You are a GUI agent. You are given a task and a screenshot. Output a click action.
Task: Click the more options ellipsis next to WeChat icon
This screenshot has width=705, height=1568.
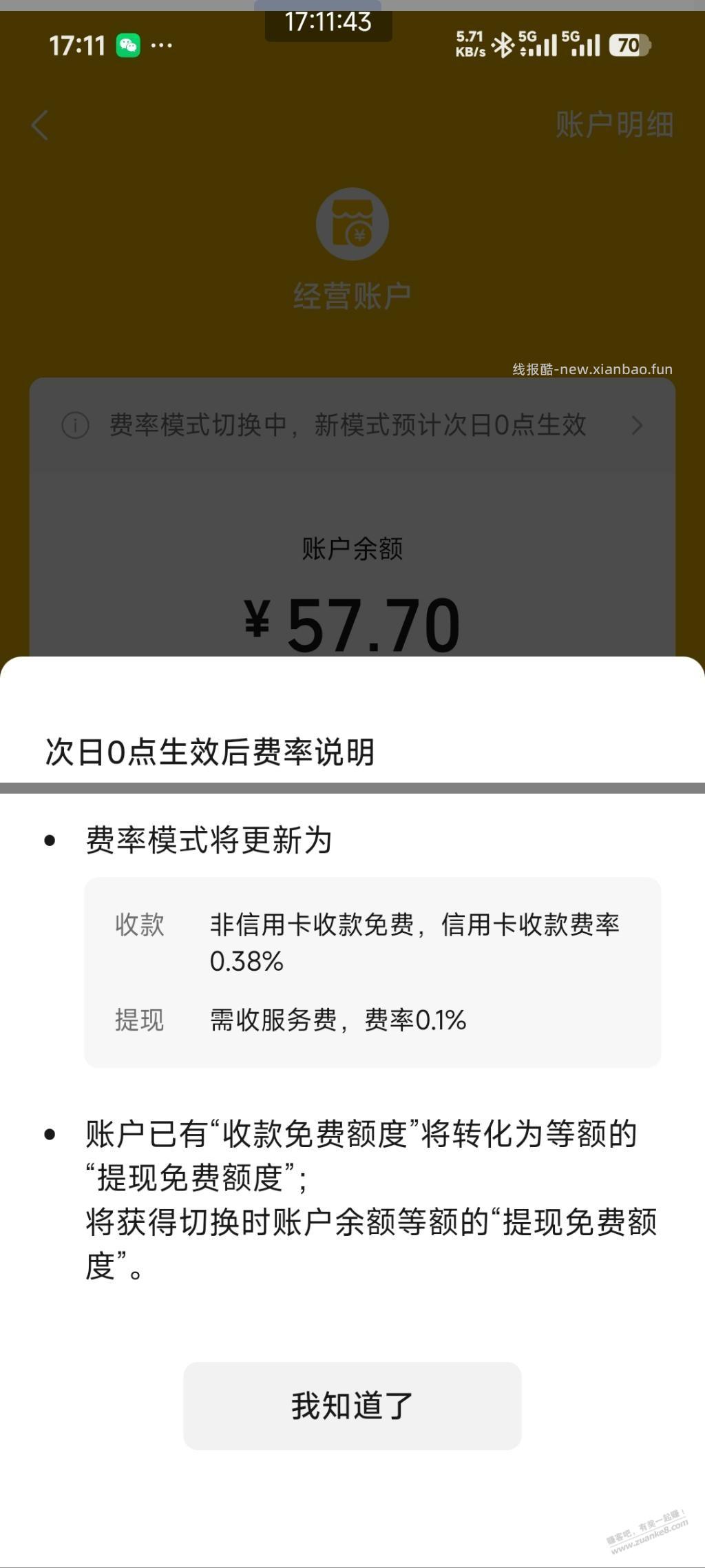tap(162, 45)
